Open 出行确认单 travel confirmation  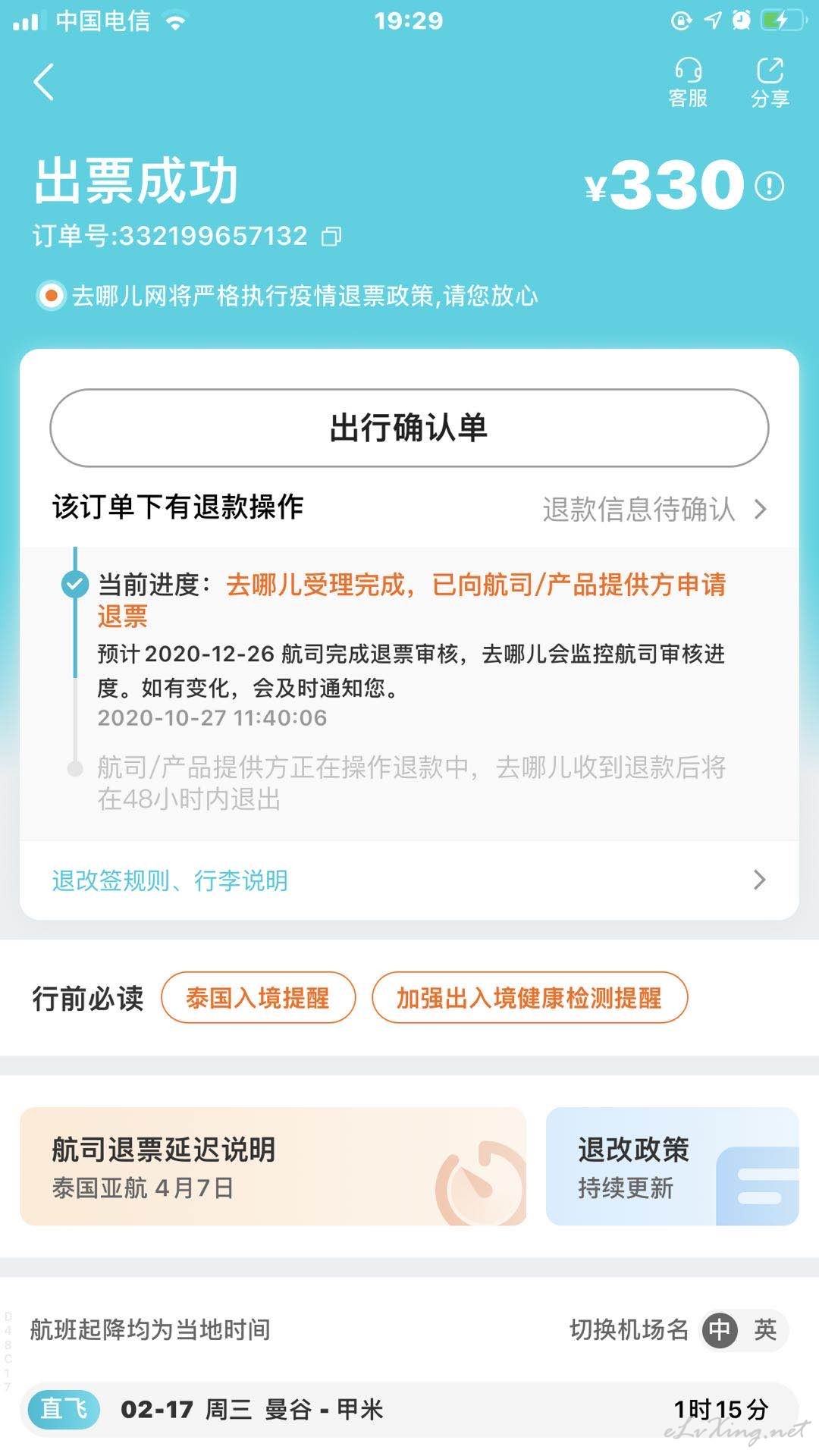coord(409,428)
